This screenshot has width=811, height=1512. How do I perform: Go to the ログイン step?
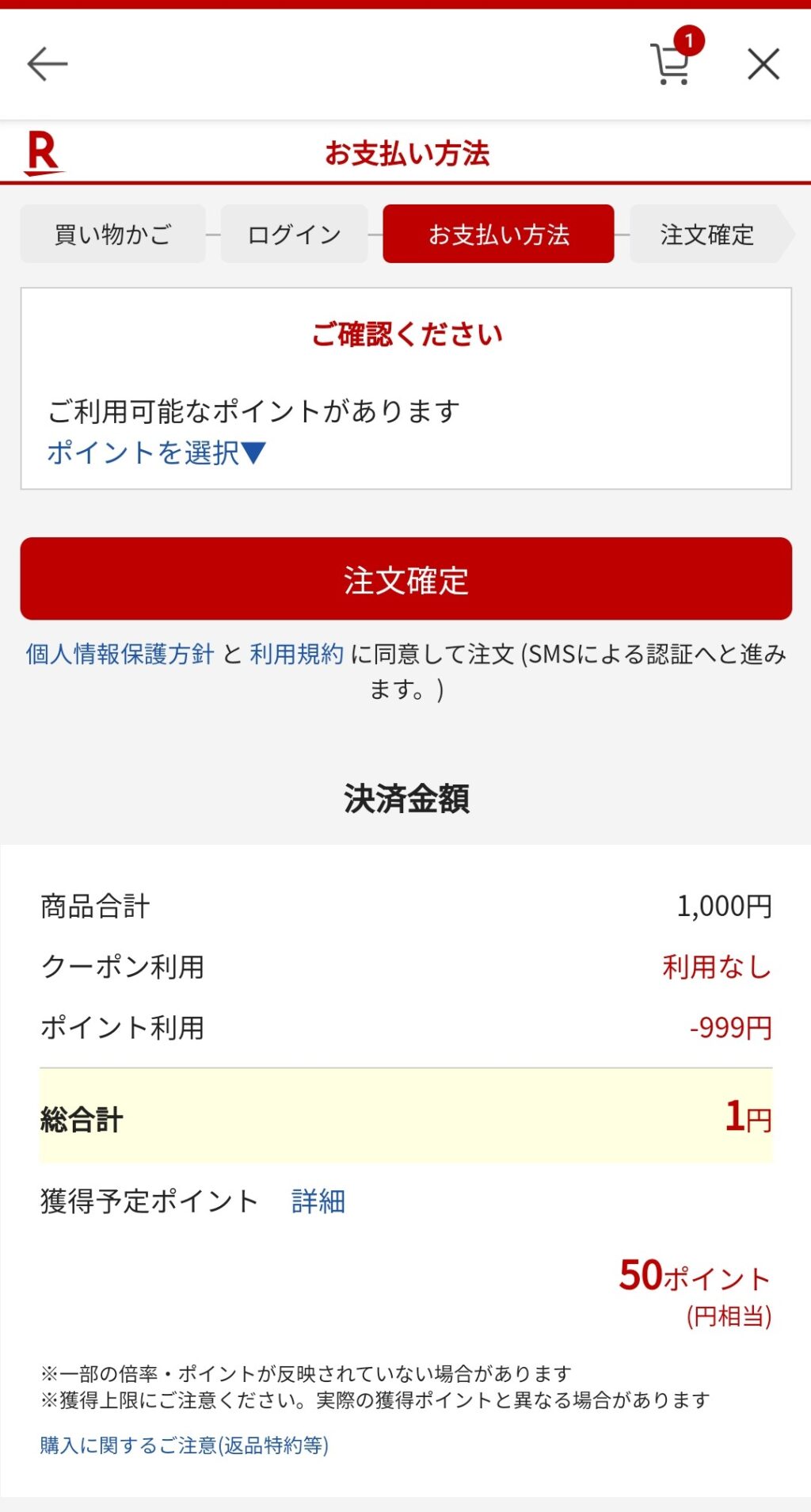point(294,235)
